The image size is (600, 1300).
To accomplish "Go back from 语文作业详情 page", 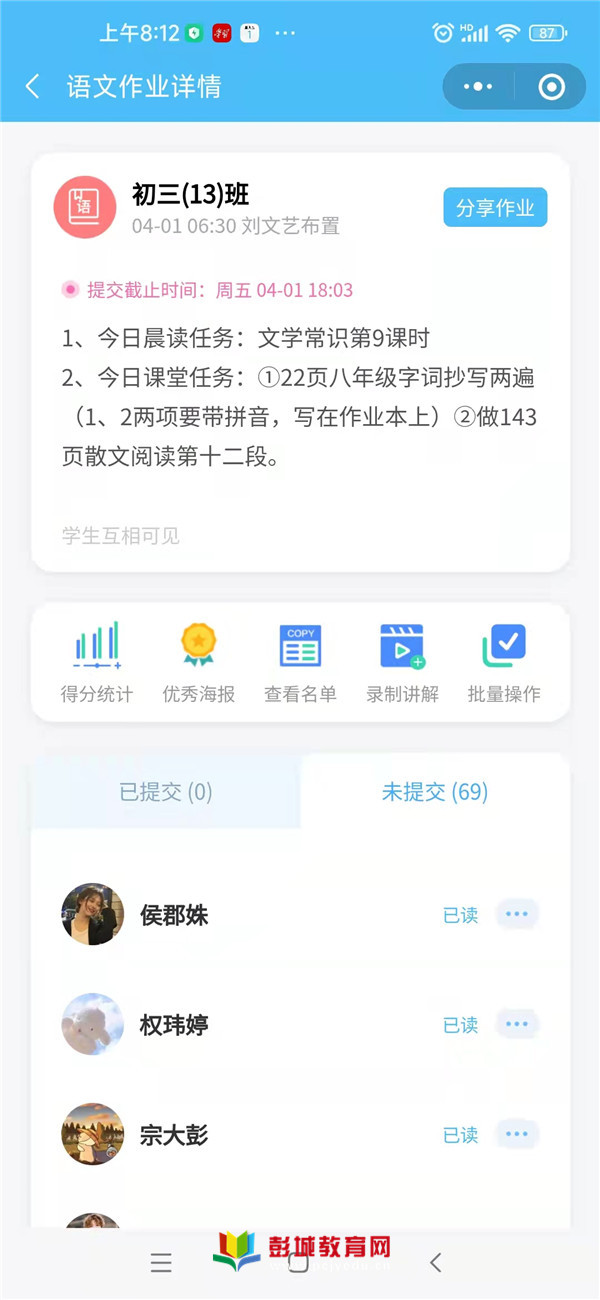I will coord(33,87).
